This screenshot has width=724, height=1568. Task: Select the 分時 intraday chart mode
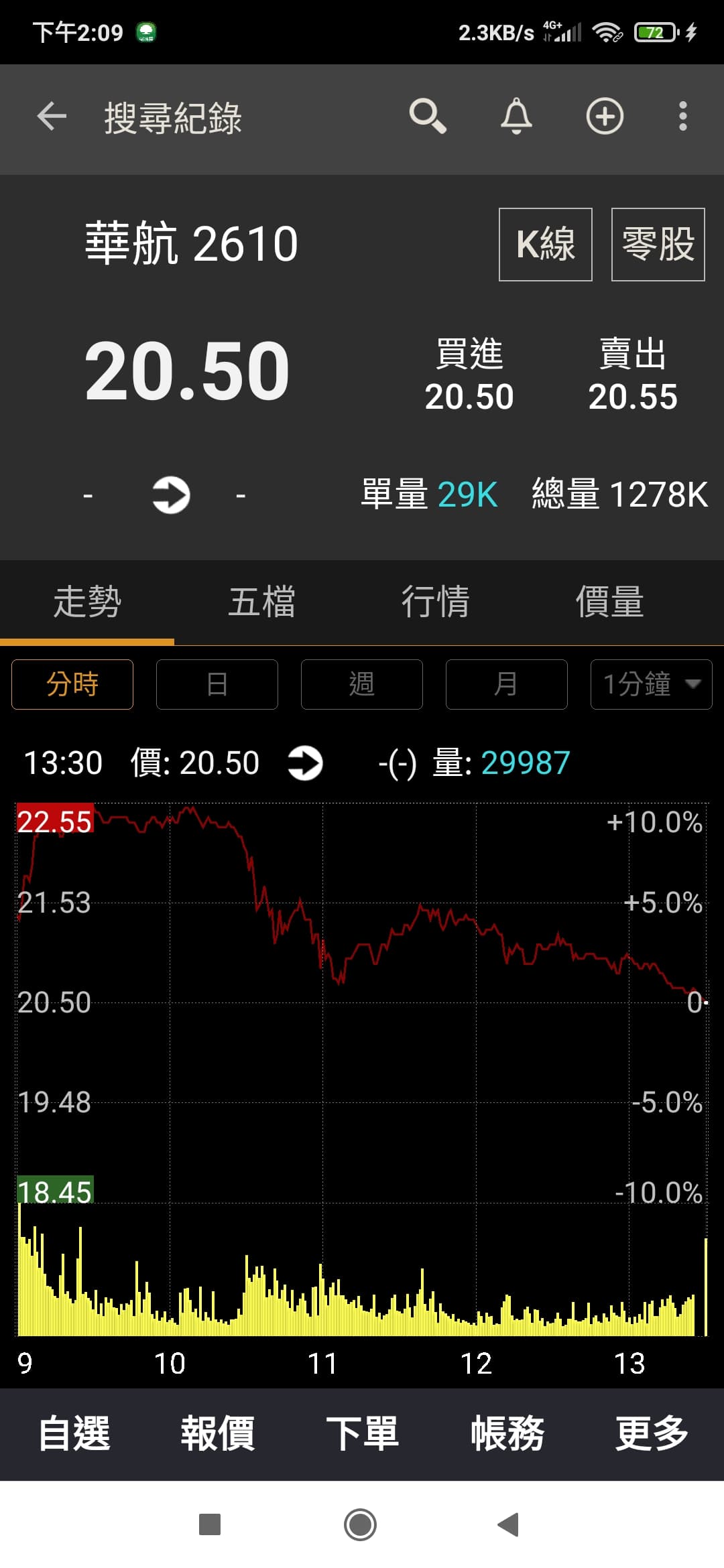71,684
